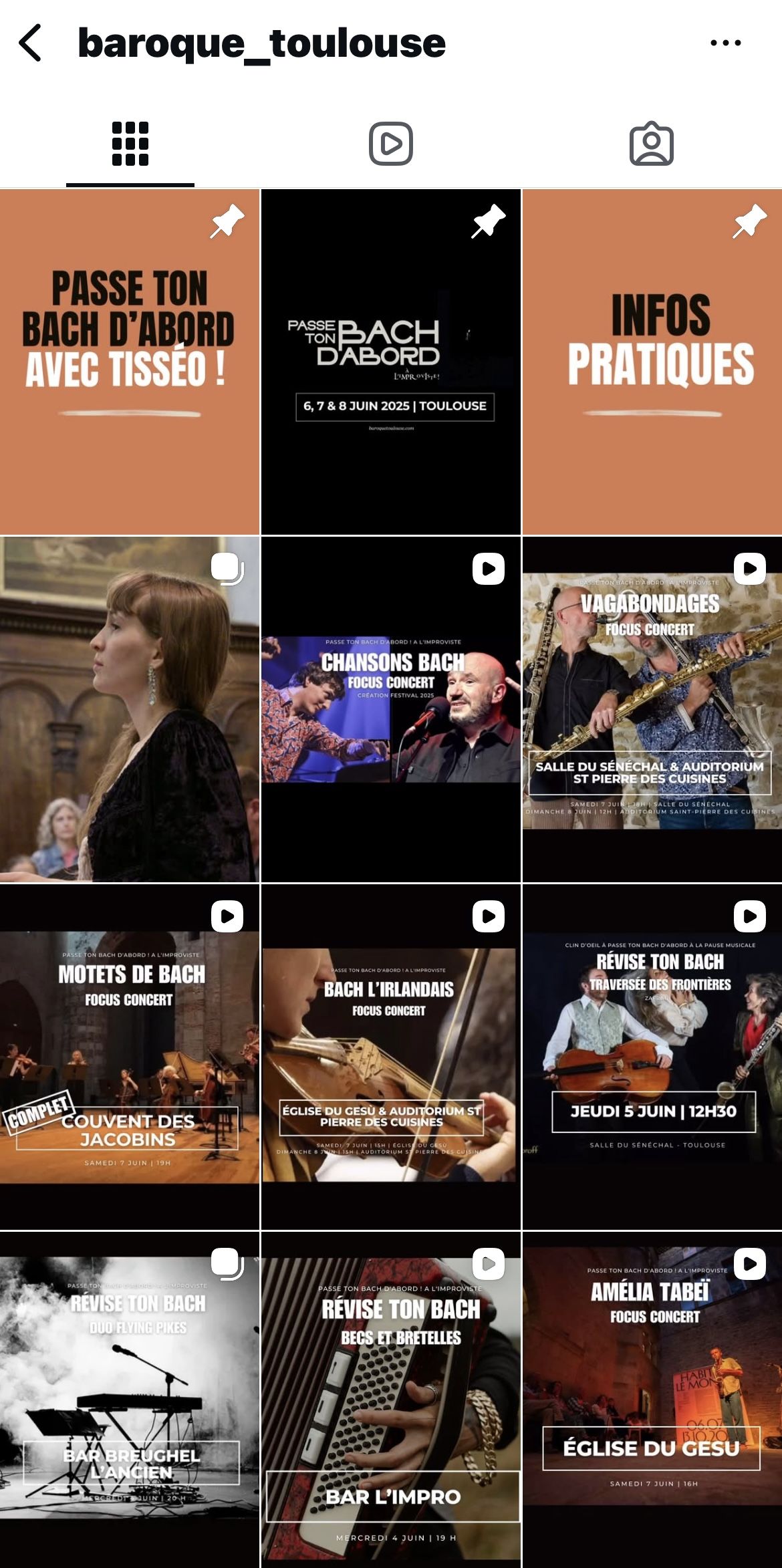Viewport: 782px width, 1568px height.
Task: Play the 'Vagabondages' focus concert reel
Action: tap(652, 709)
